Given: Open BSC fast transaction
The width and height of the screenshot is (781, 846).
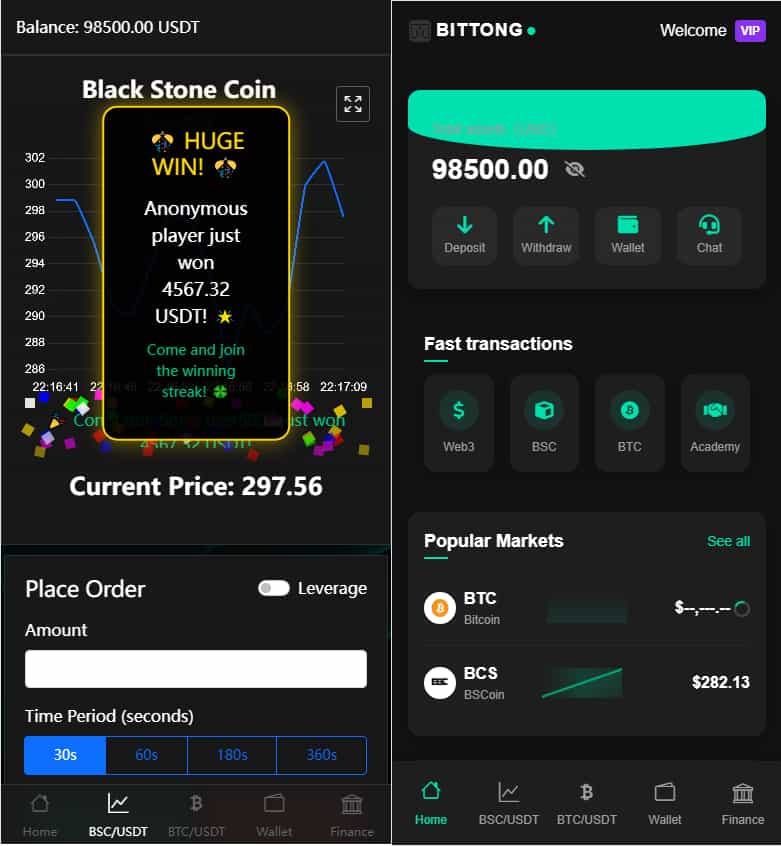Looking at the screenshot, I should click(544, 422).
